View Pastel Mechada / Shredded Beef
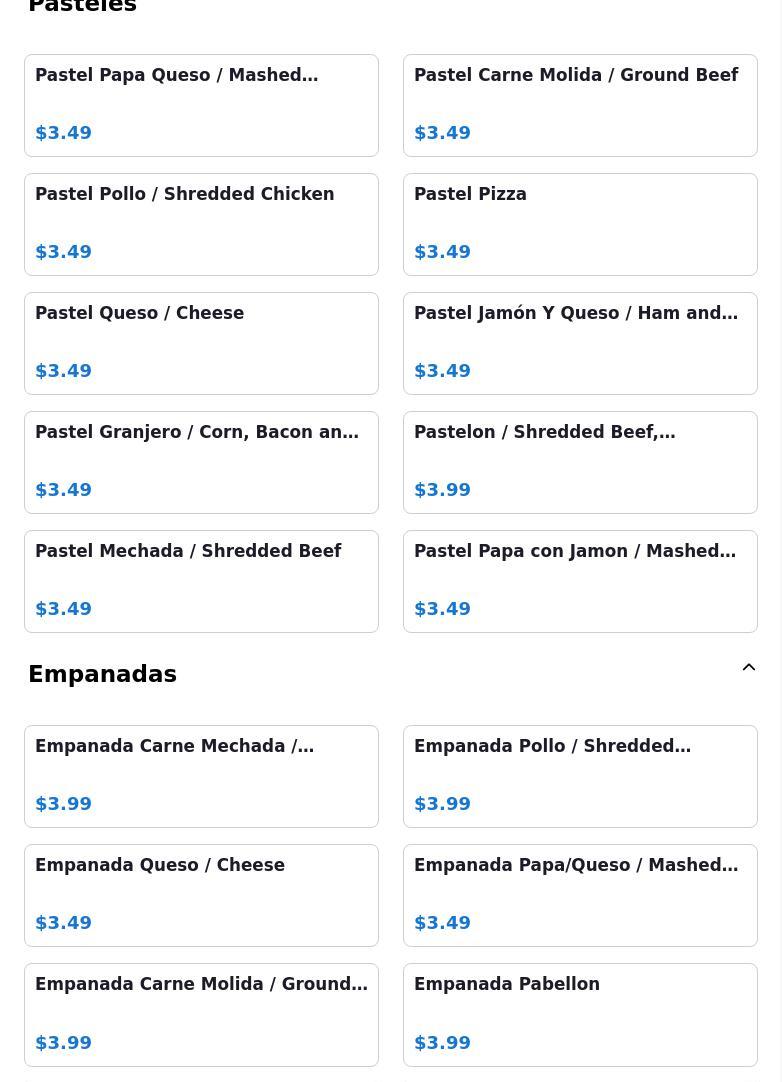 coord(201,581)
